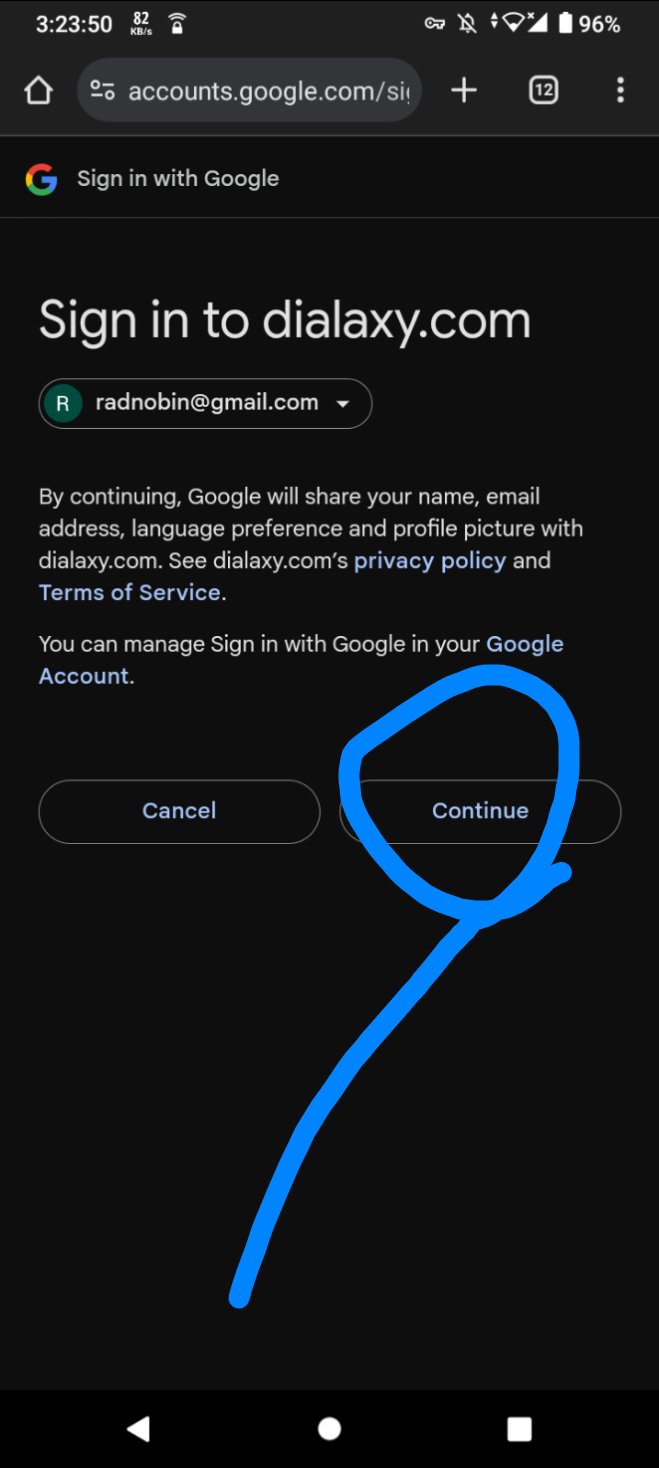Open the Terms of Service link
This screenshot has height=1468, width=659.
pyautogui.click(x=130, y=592)
